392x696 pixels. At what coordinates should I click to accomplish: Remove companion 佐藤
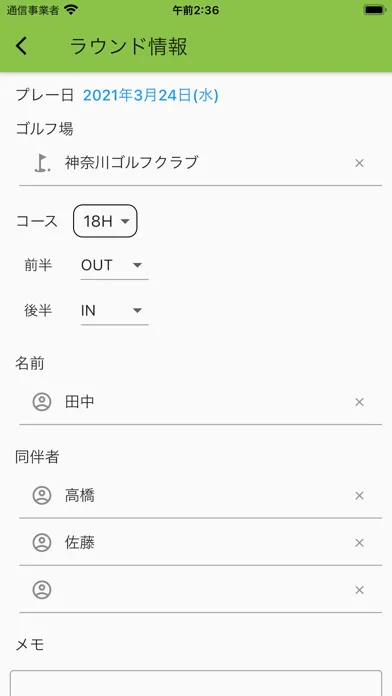(360, 543)
